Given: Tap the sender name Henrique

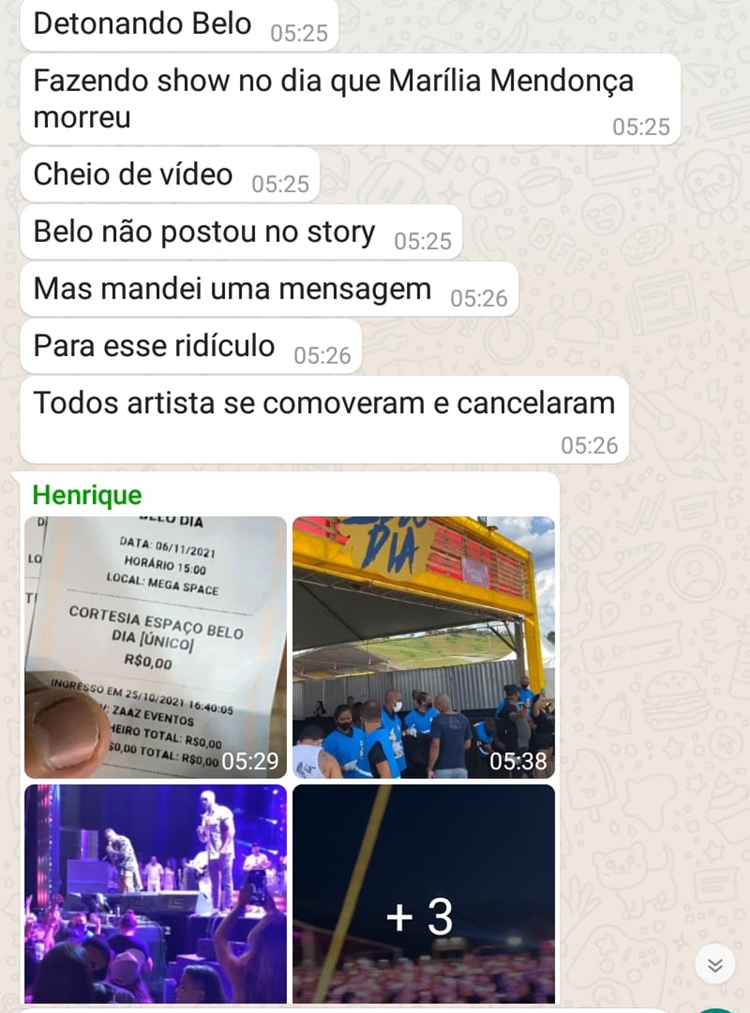Looking at the screenshot, I should pos(87,495).
